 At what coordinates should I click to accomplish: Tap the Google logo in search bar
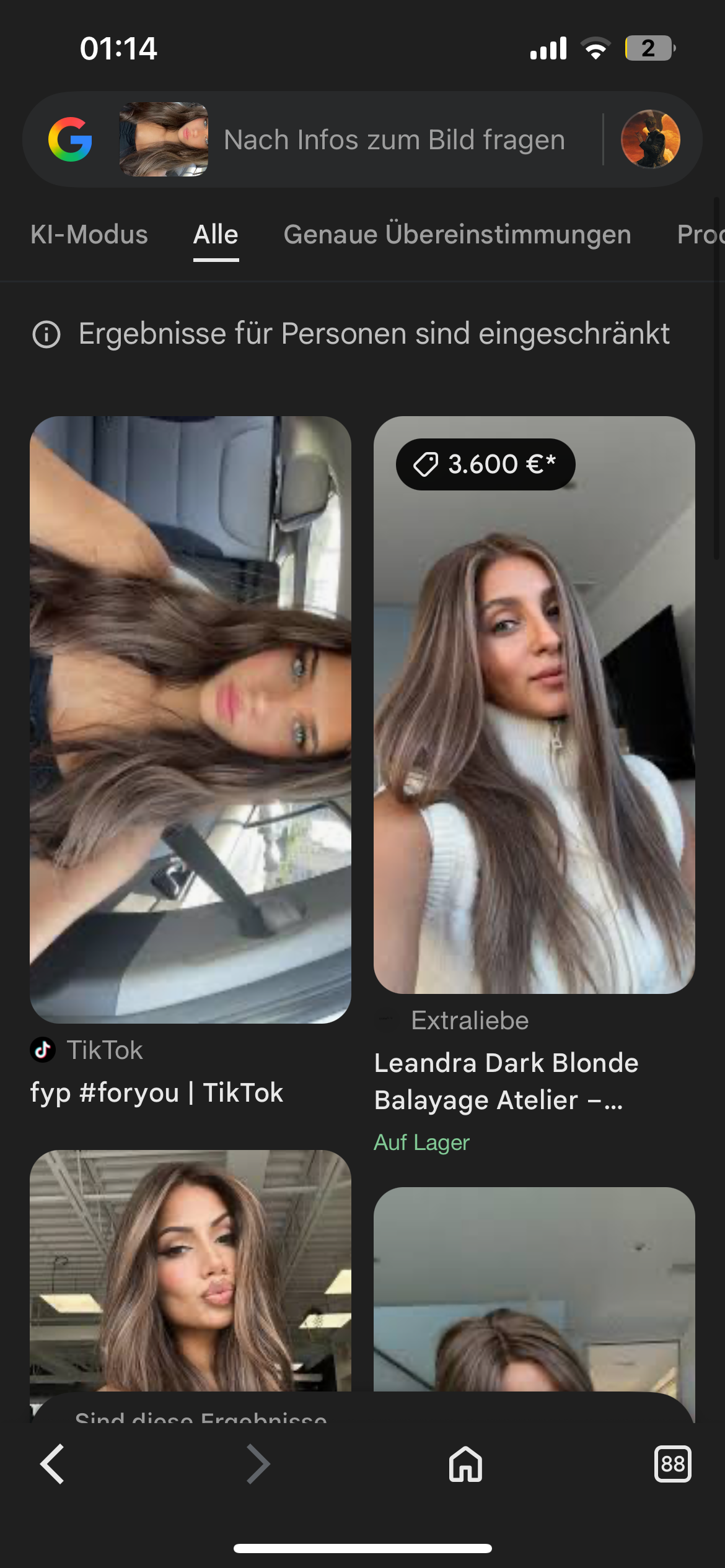click(70, 139)
